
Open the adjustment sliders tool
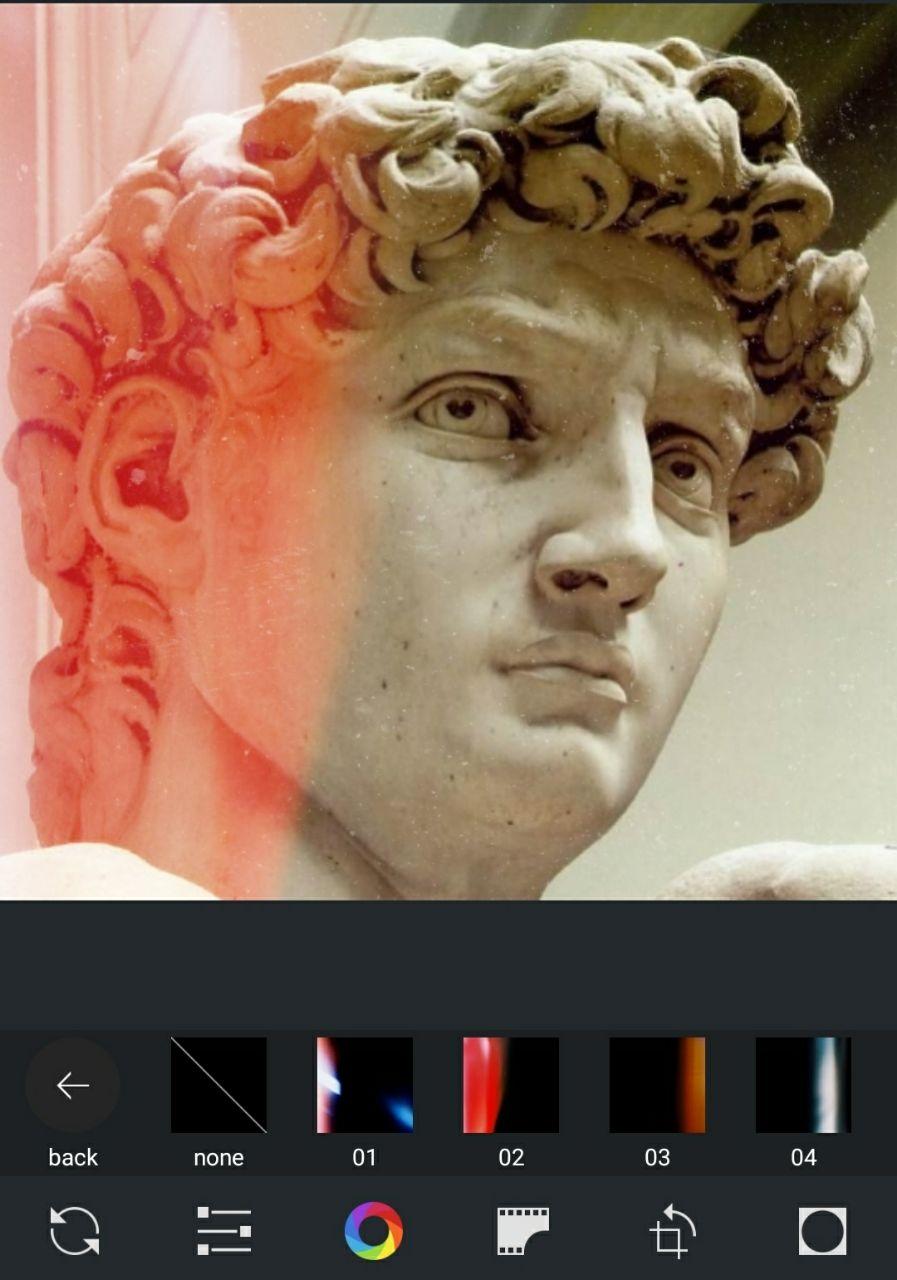(x=224, y=1230)
